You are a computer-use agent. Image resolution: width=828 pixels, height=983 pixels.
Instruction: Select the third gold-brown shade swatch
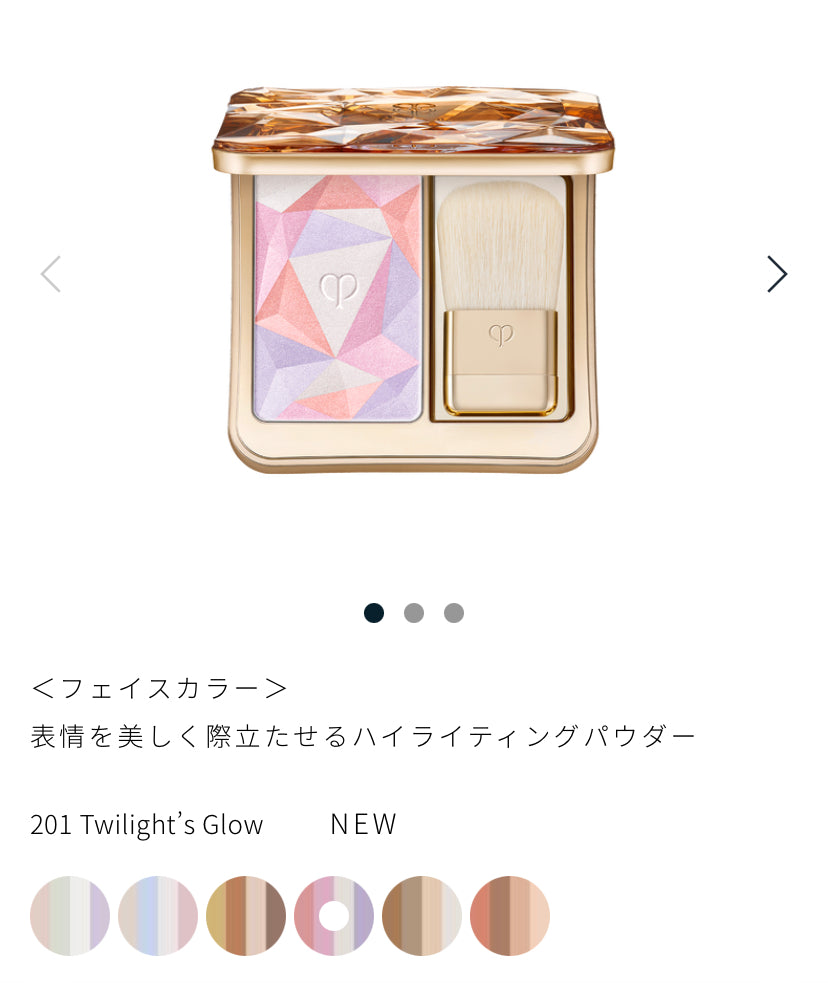coord(246,916)
